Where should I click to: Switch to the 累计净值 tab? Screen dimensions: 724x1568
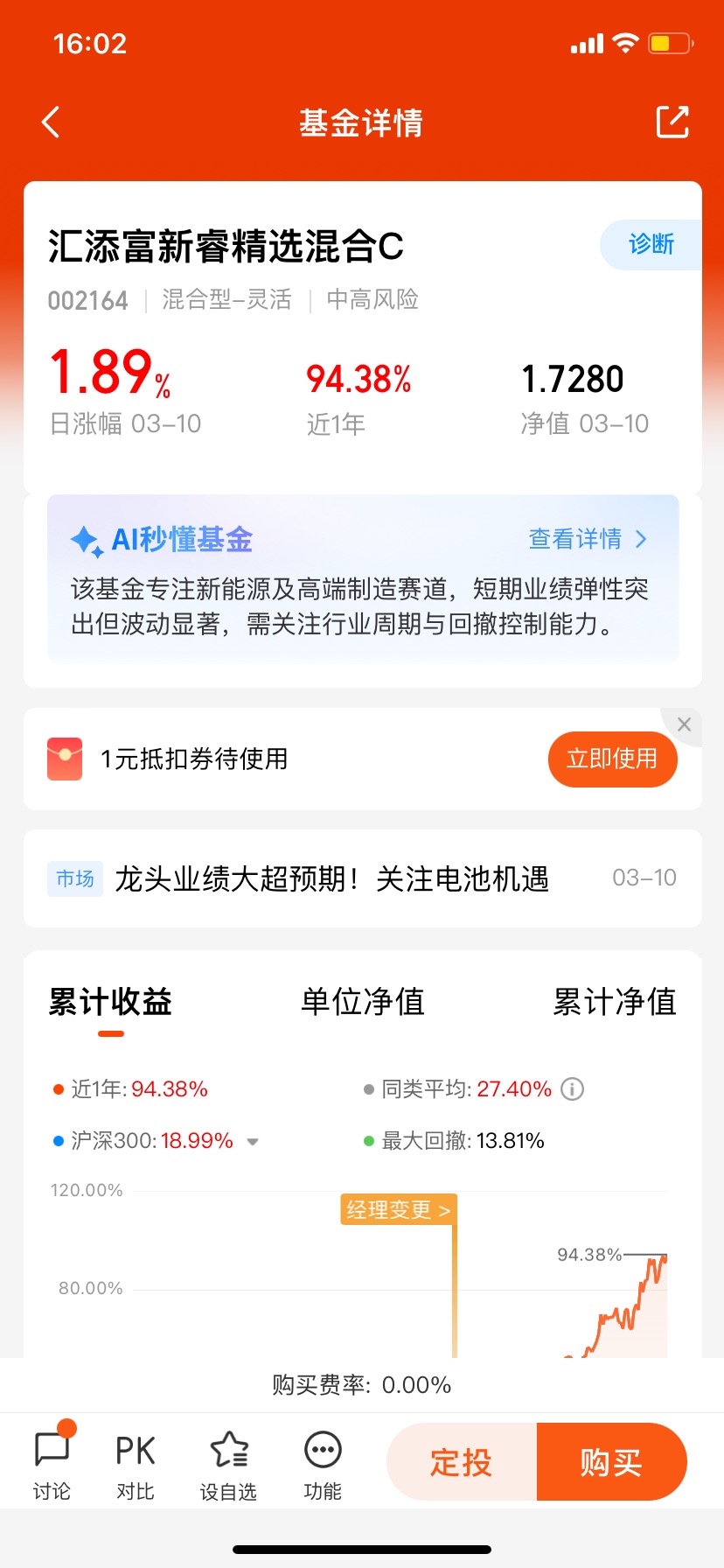click(615, 1002)
